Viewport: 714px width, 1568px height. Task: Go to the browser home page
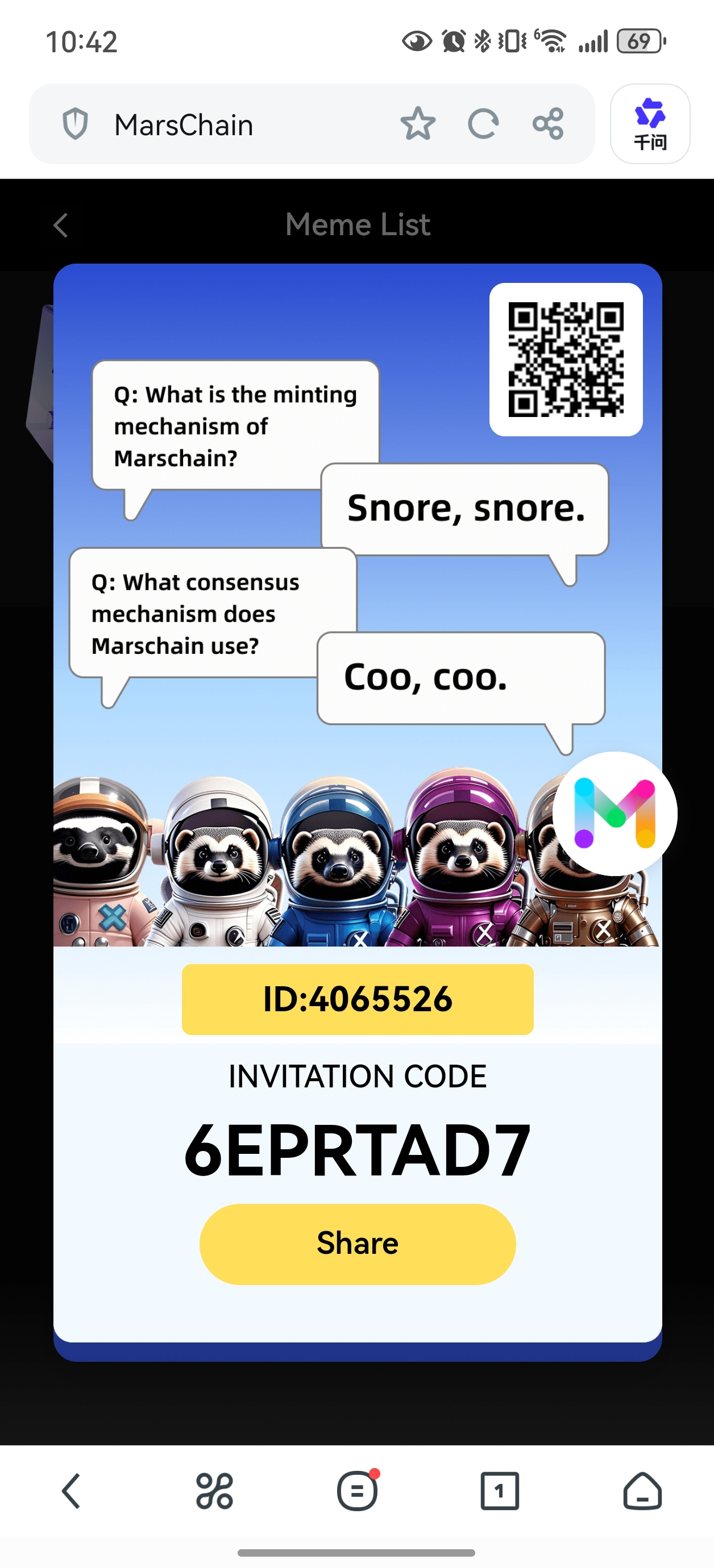tap(642, 1491)
